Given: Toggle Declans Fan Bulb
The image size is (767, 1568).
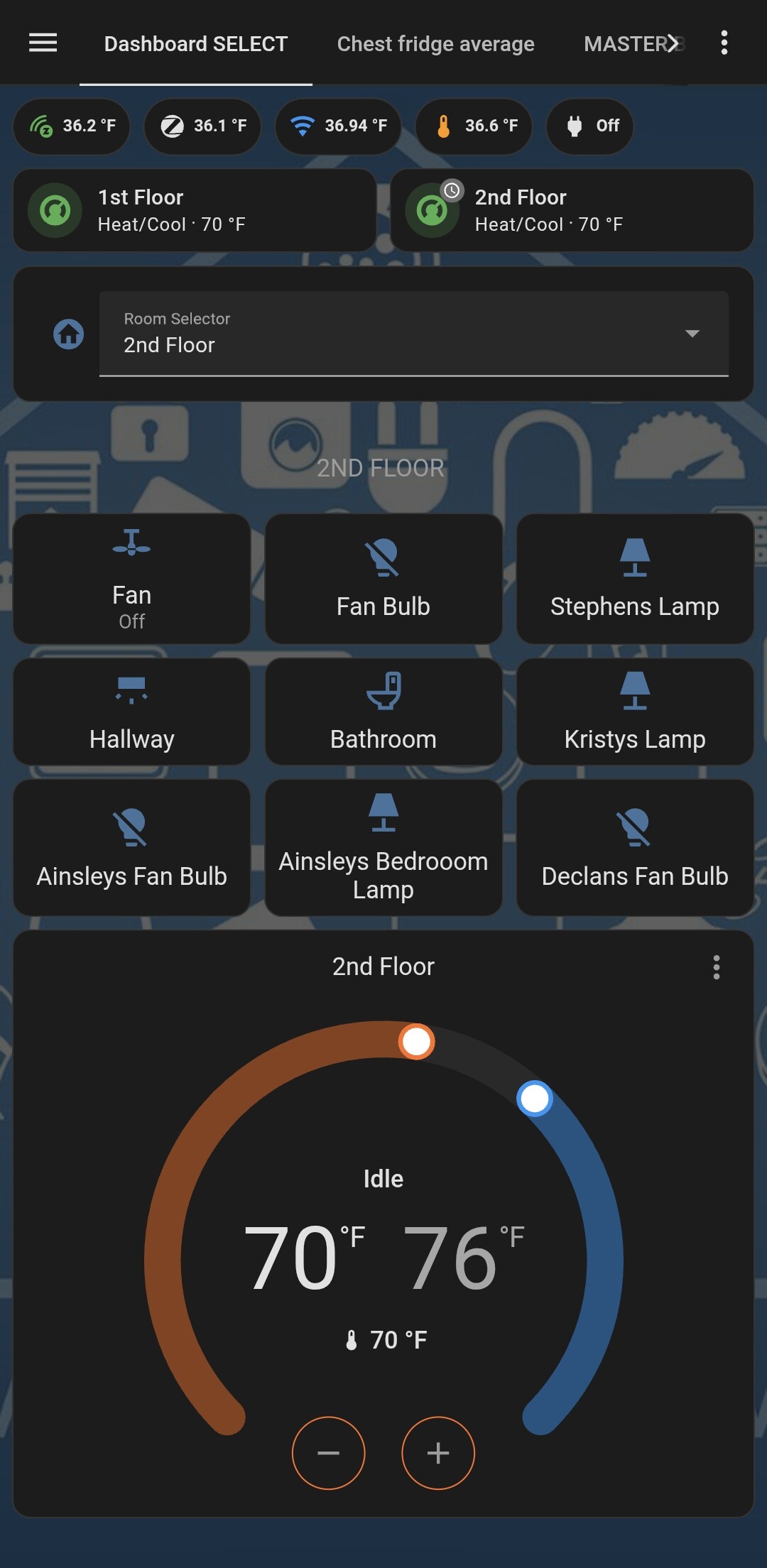Looking at the screenshot, I should pyautogui.click(x=635, y=848).
